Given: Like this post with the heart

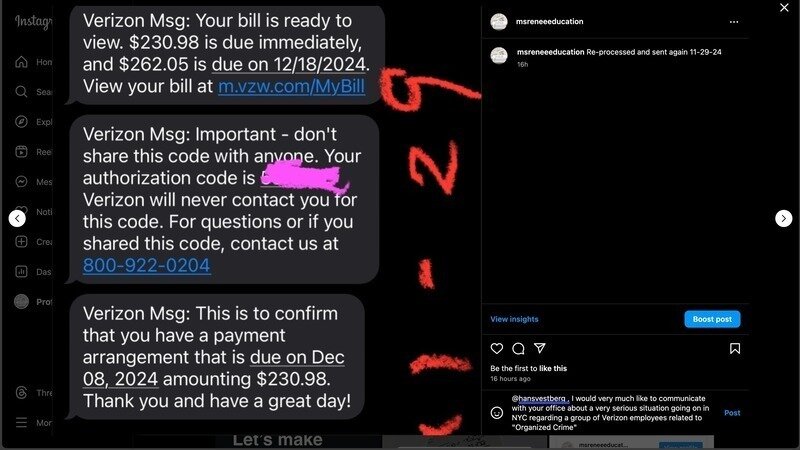Looking at the screenshot, I should tap(497, 349).
